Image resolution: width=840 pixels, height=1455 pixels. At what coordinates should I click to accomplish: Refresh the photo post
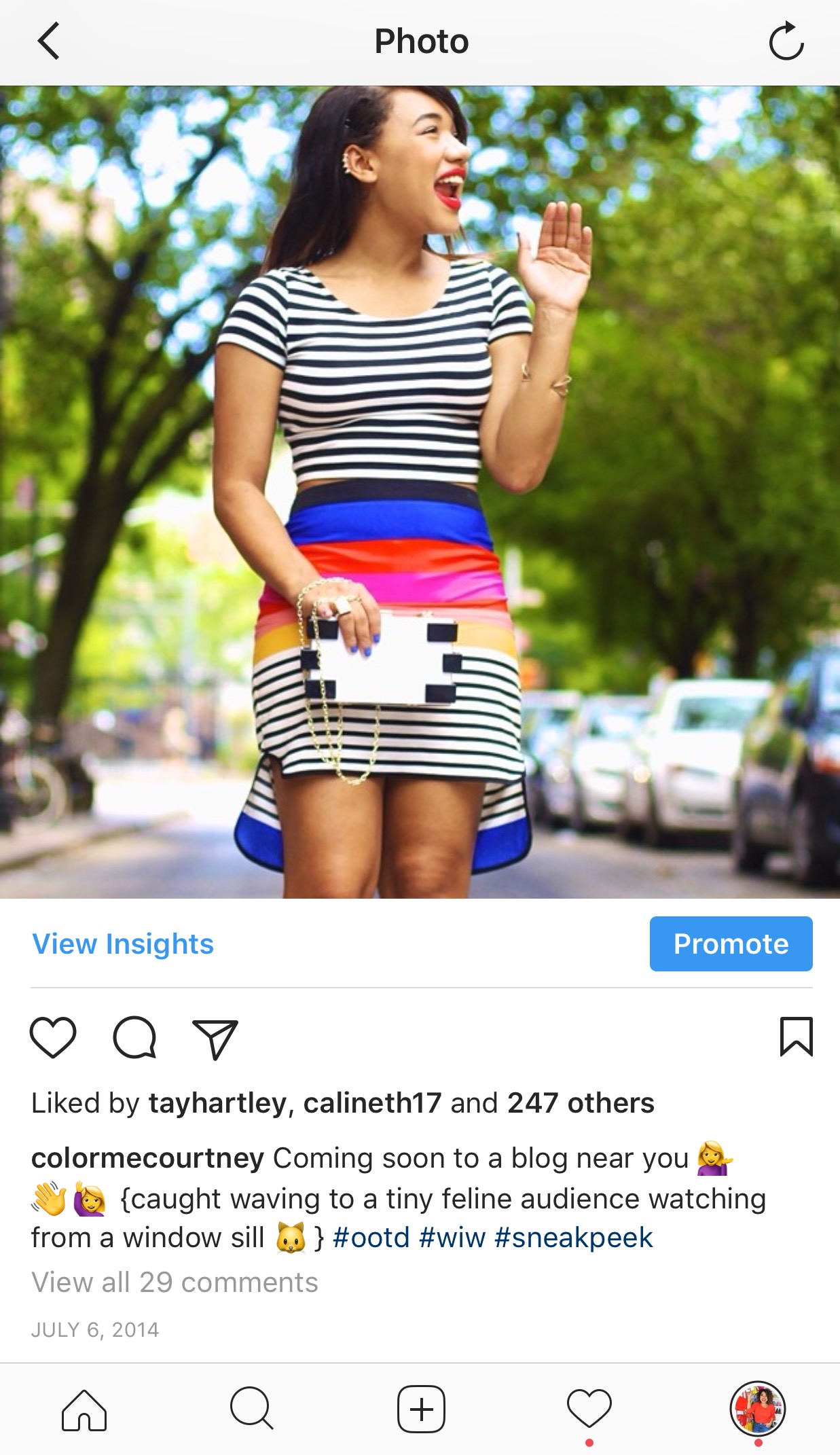tap(786, 41)
